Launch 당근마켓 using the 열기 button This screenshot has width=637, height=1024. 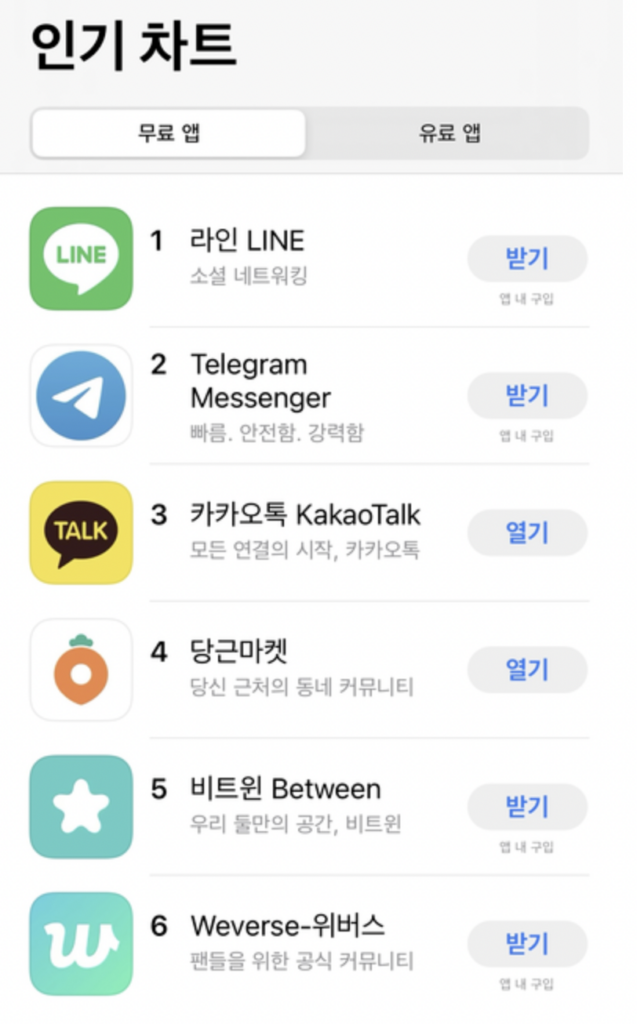pos(527,670)
